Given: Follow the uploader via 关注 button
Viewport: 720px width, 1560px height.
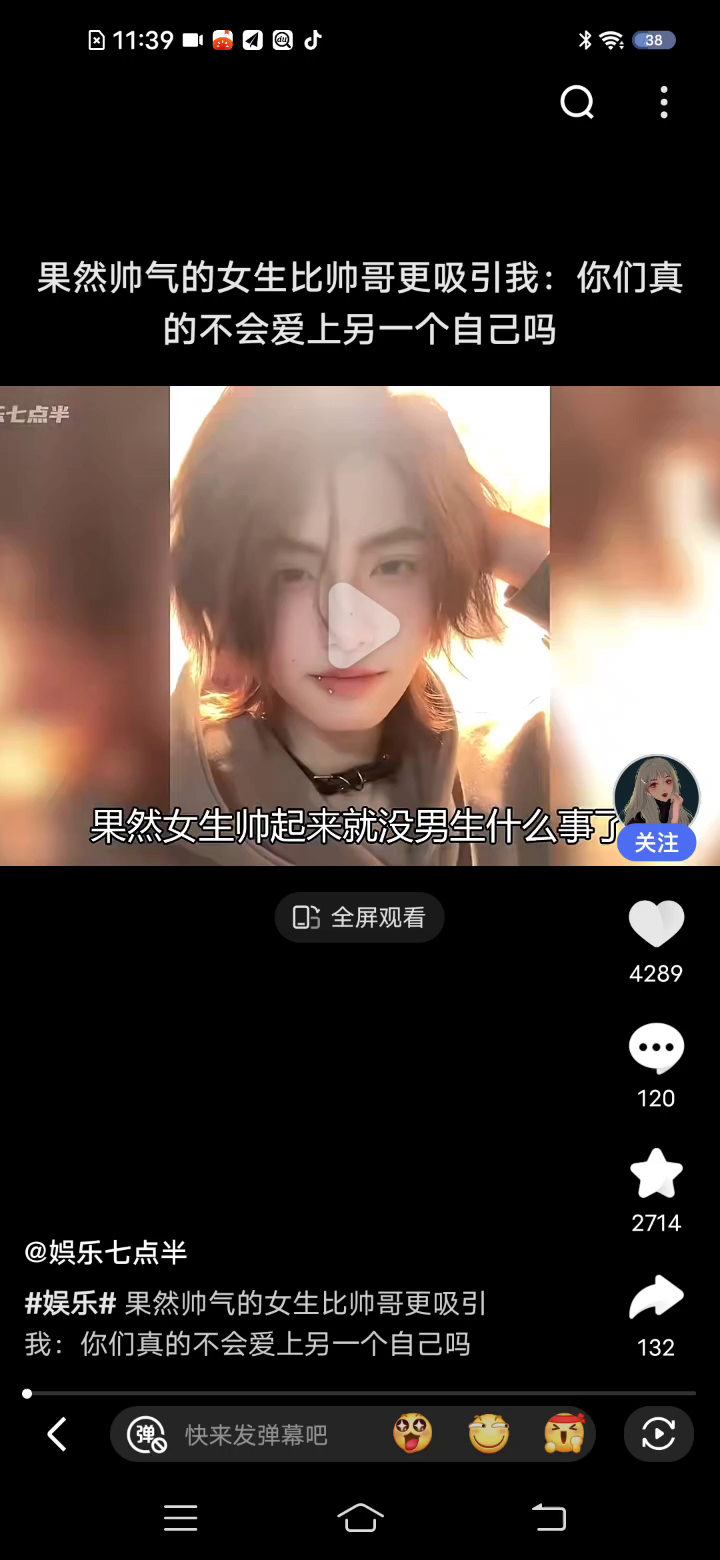Looking at the screenshot, I should point(656,843).
